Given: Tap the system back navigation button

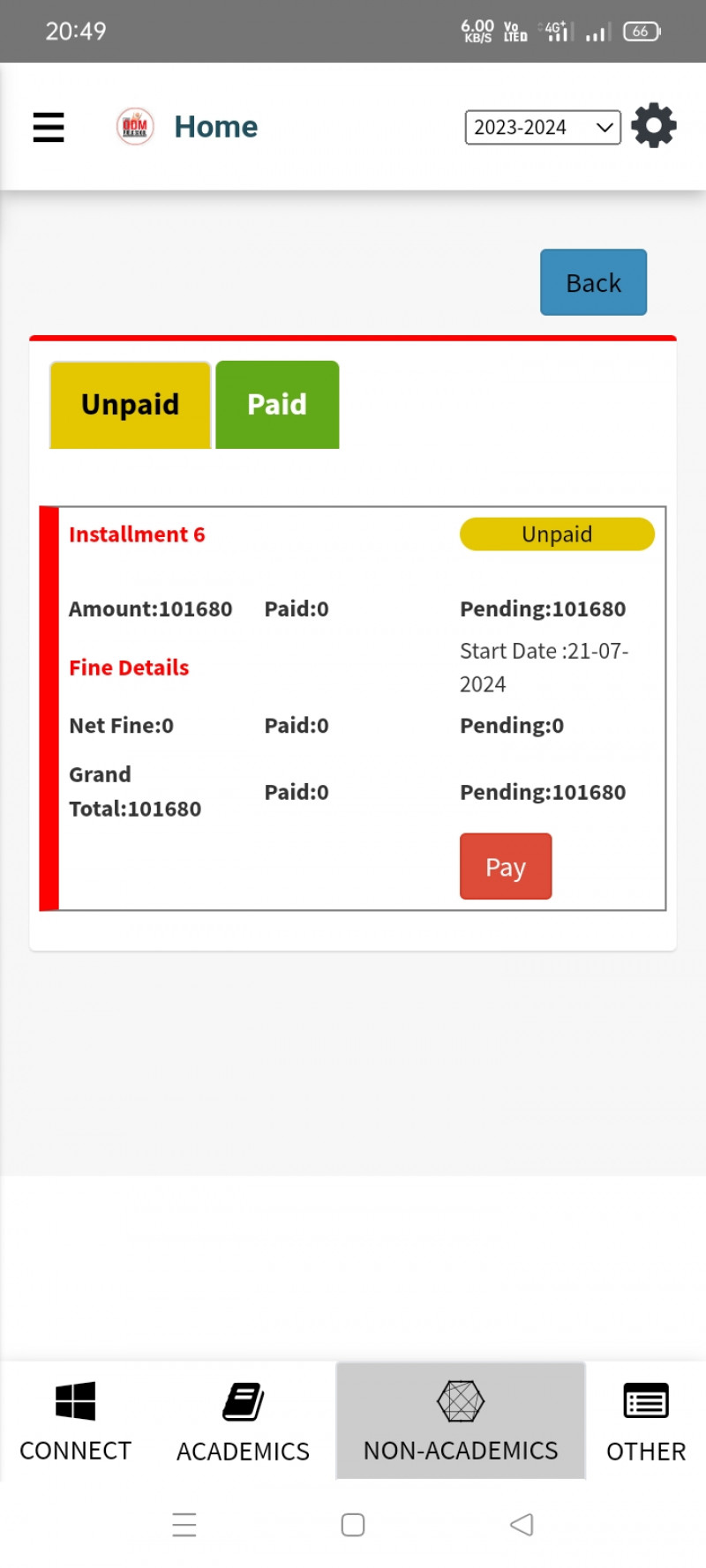Looking at the screenshot, I should [522, 1524].
